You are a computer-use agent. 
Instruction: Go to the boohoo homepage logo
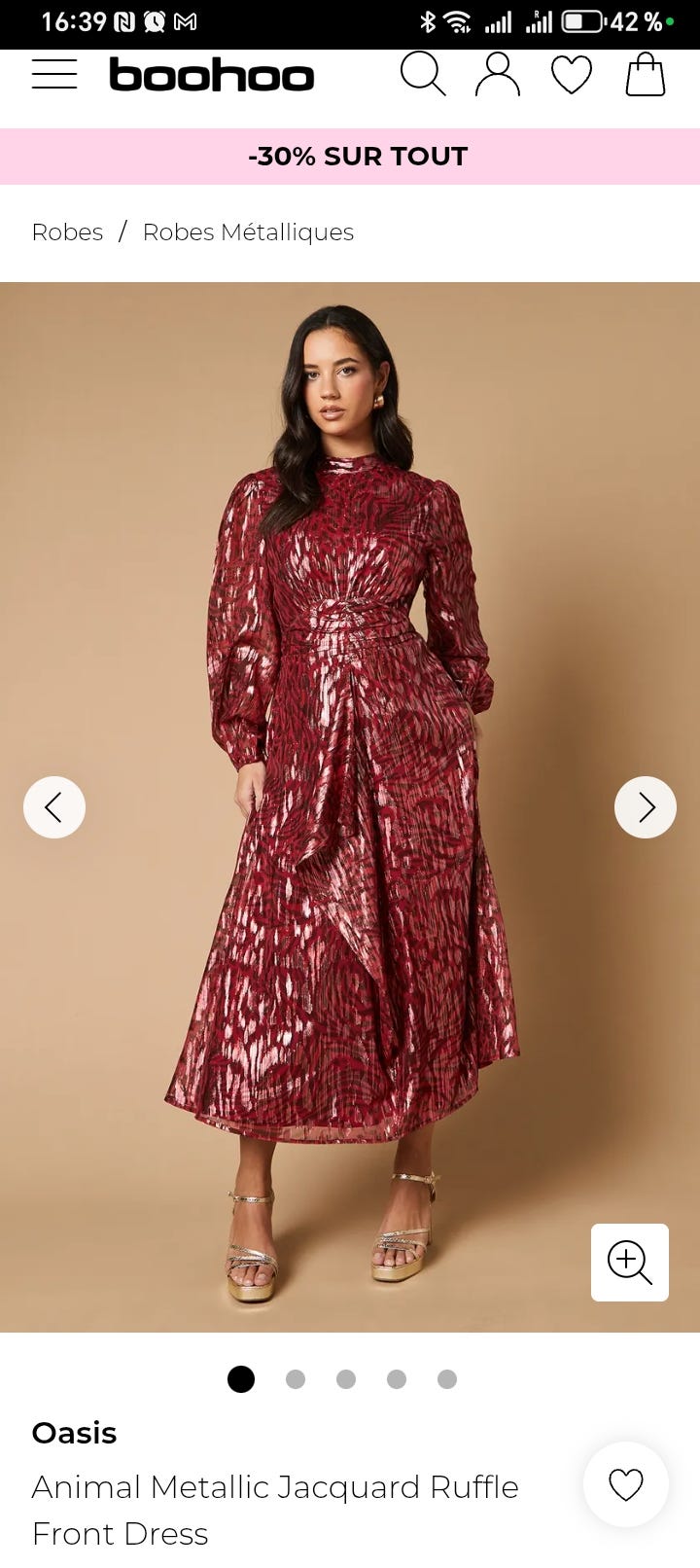point(211,75)
